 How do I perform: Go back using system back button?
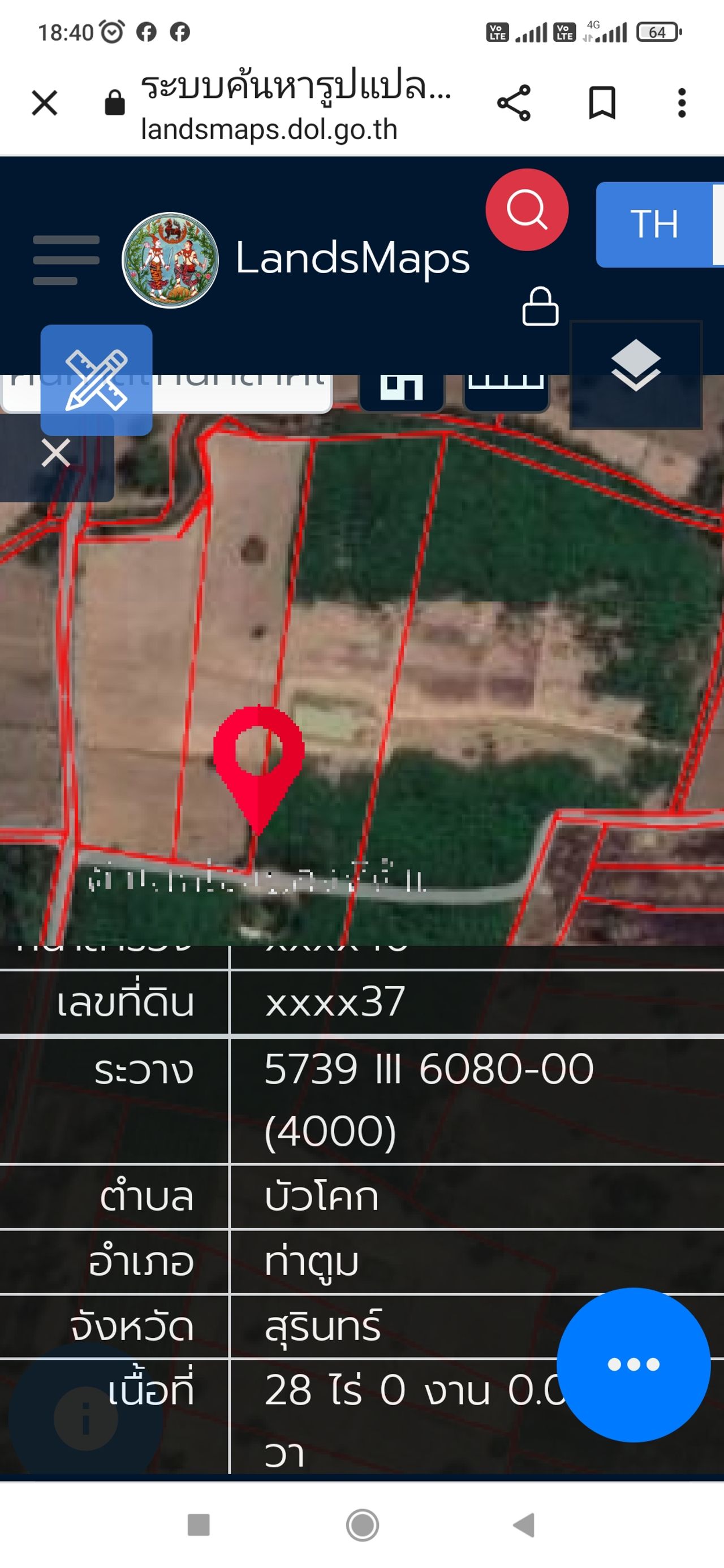click(x=524, y=1525)
